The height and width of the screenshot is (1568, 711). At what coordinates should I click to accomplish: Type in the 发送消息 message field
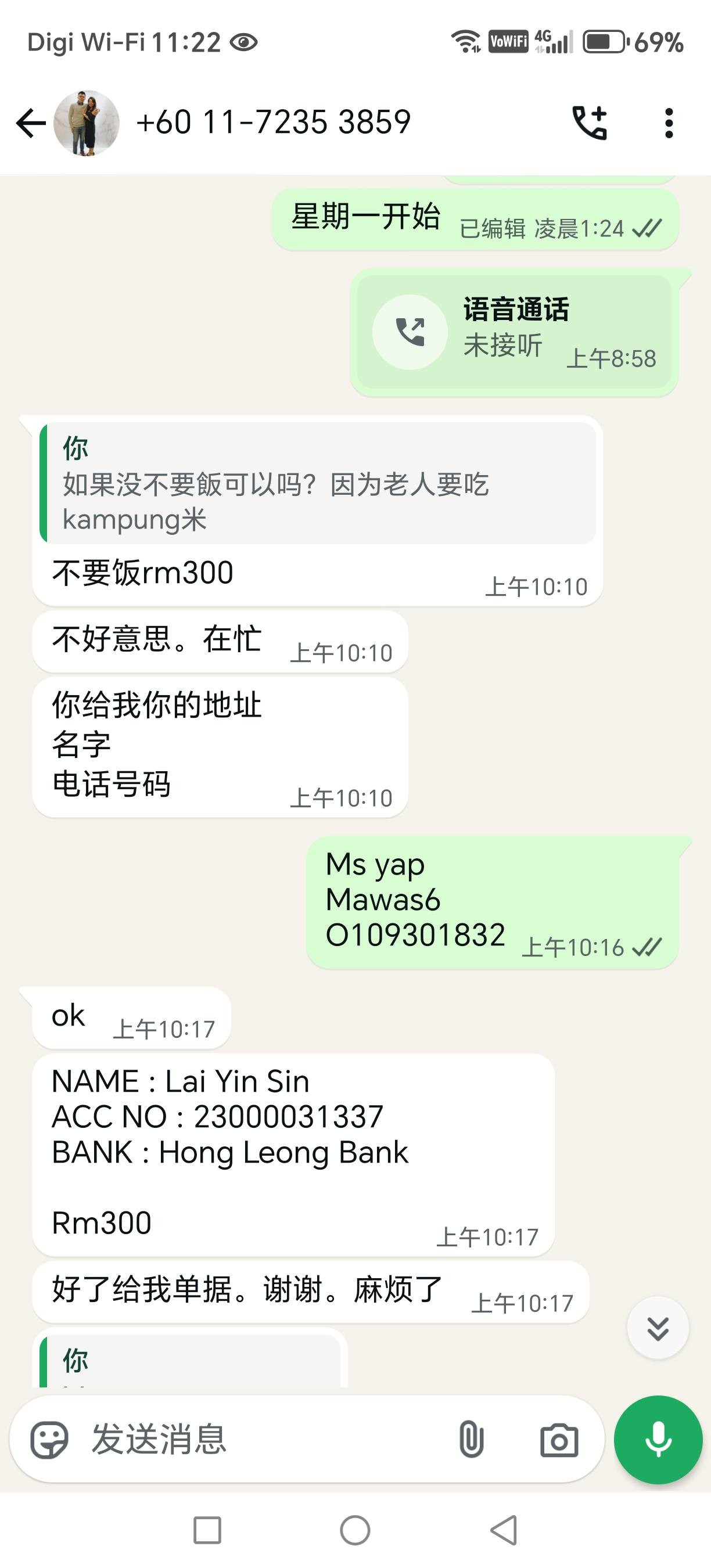268,1440
